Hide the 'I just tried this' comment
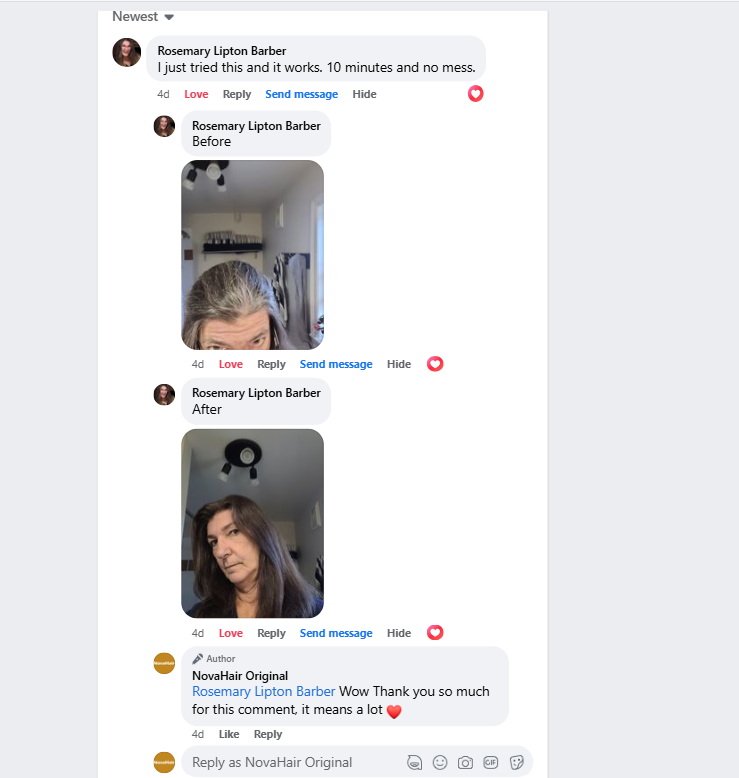Image resolution: width=739 pixels, height=778 pixels. [364, 94]
